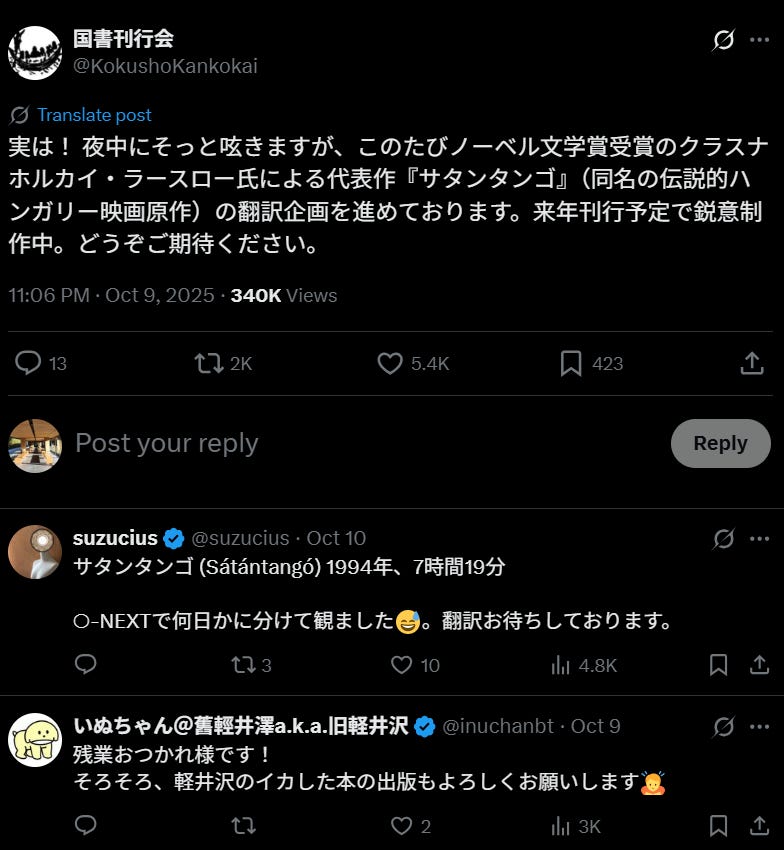Like the reply from @inuchanbt
Screen dimensions: 784x850
click(401, 826)
